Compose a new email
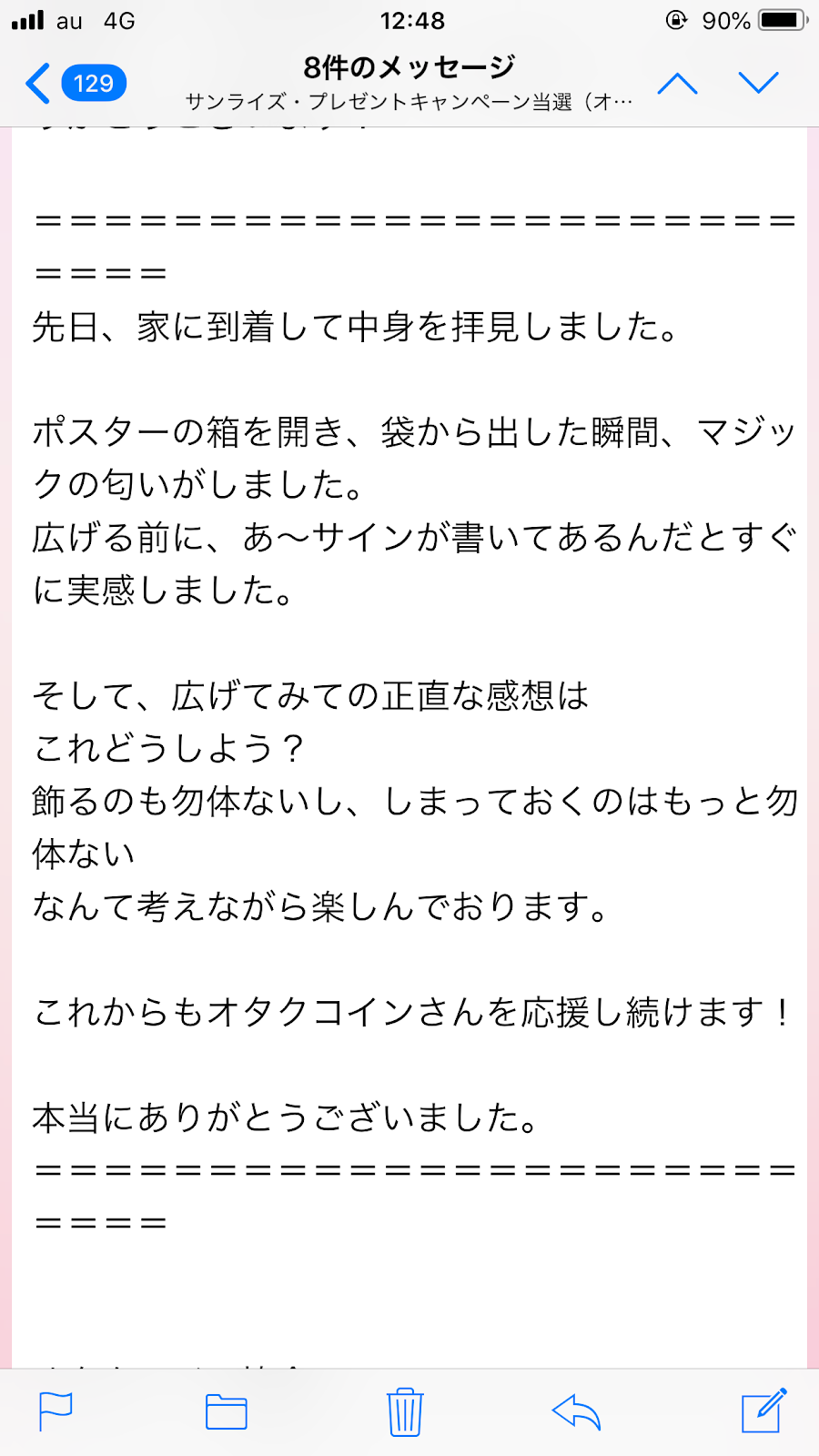819x1456 pixels. (763, 1410)
